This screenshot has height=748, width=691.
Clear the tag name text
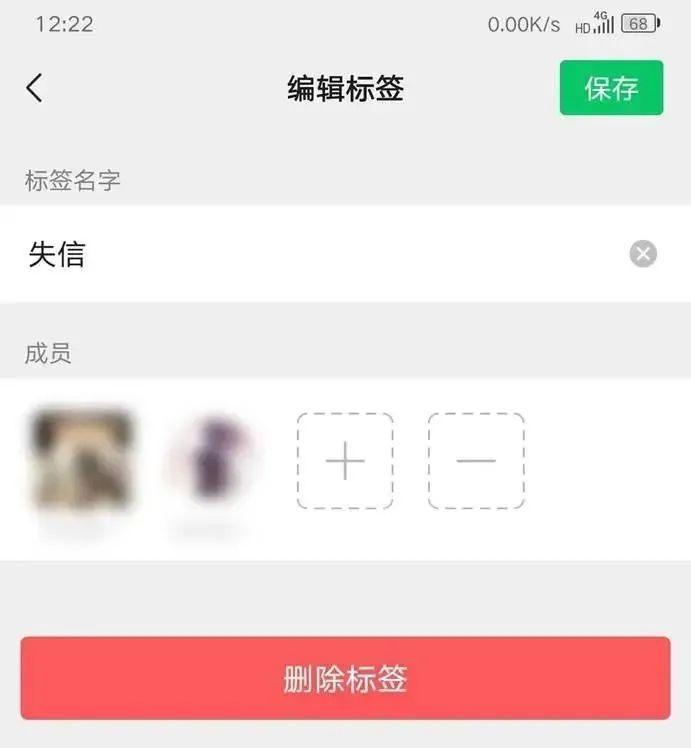coord(643,254)
